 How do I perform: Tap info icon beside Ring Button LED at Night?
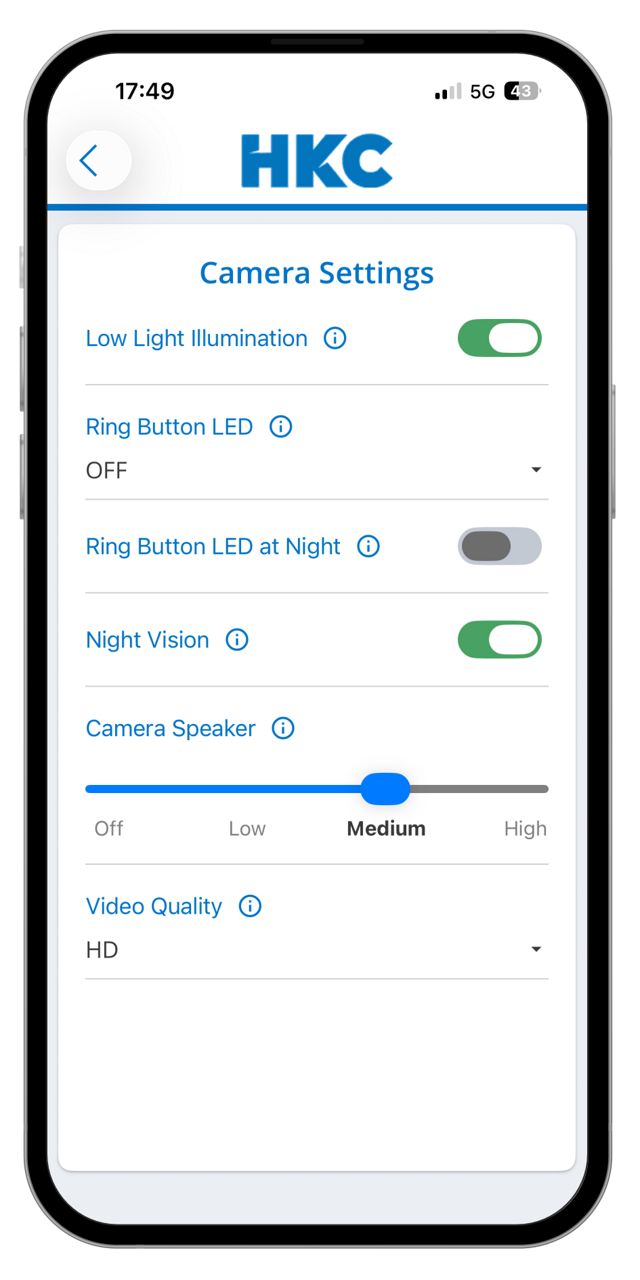coord(368,546)
